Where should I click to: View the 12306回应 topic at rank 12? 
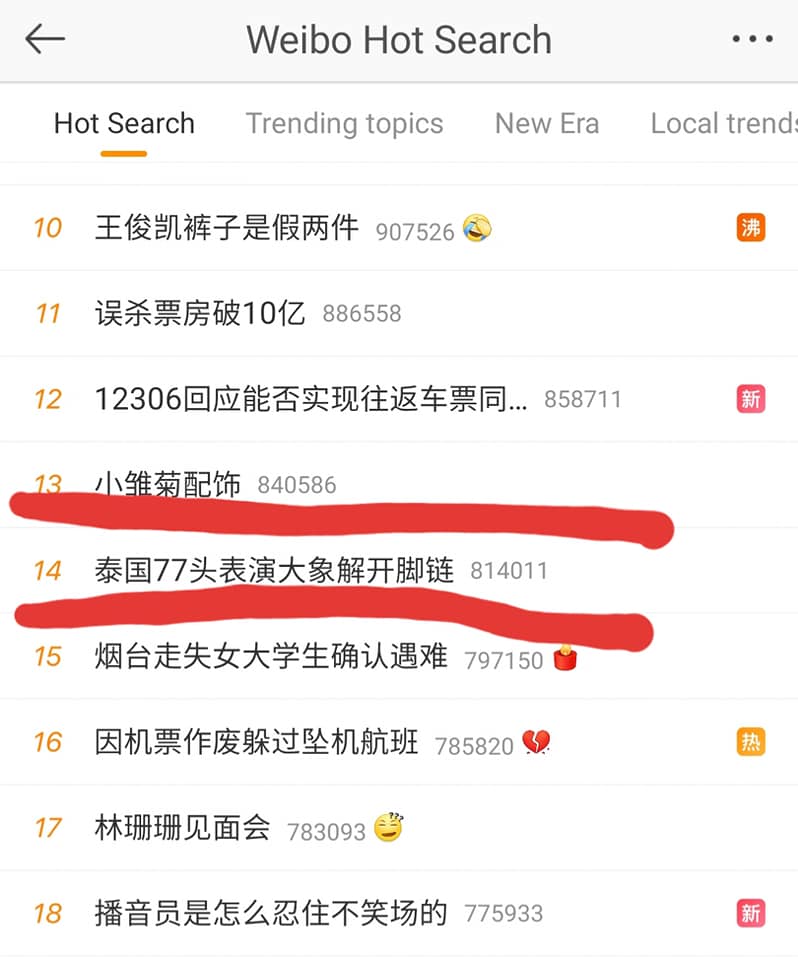310,399
